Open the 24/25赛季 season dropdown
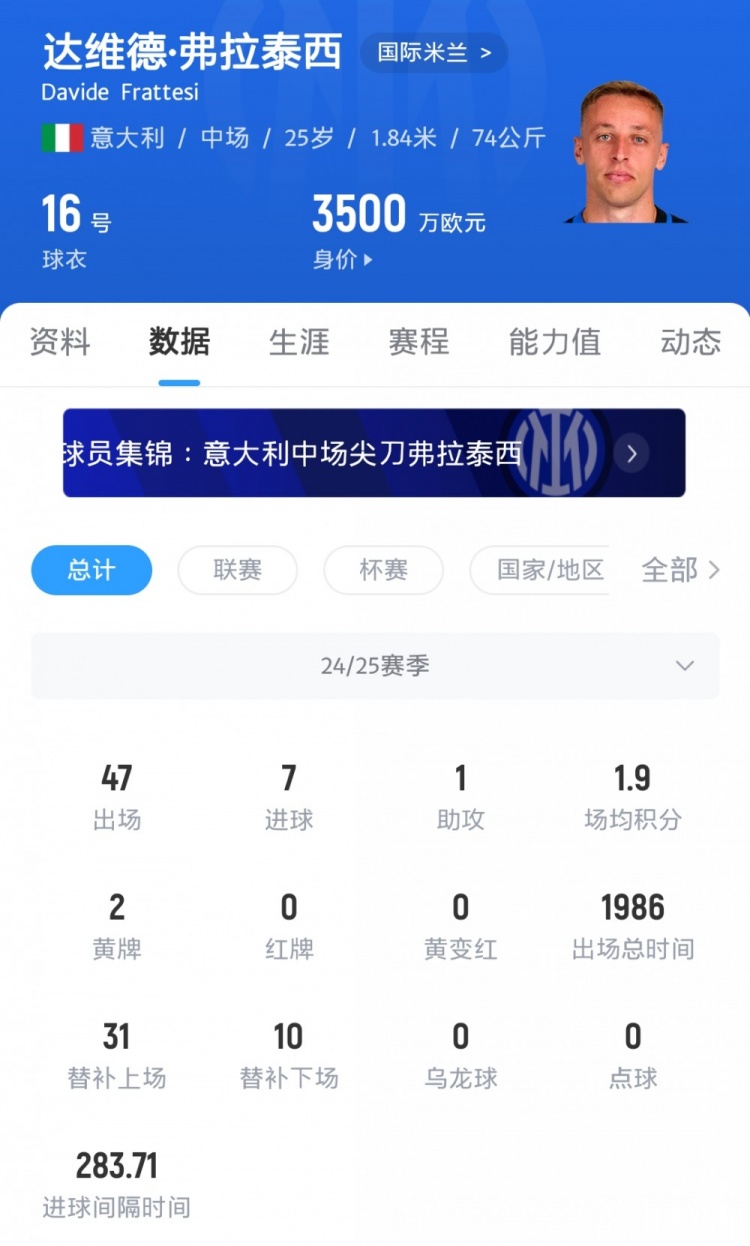Viewport: 750px width, 1246px height. 375,666
